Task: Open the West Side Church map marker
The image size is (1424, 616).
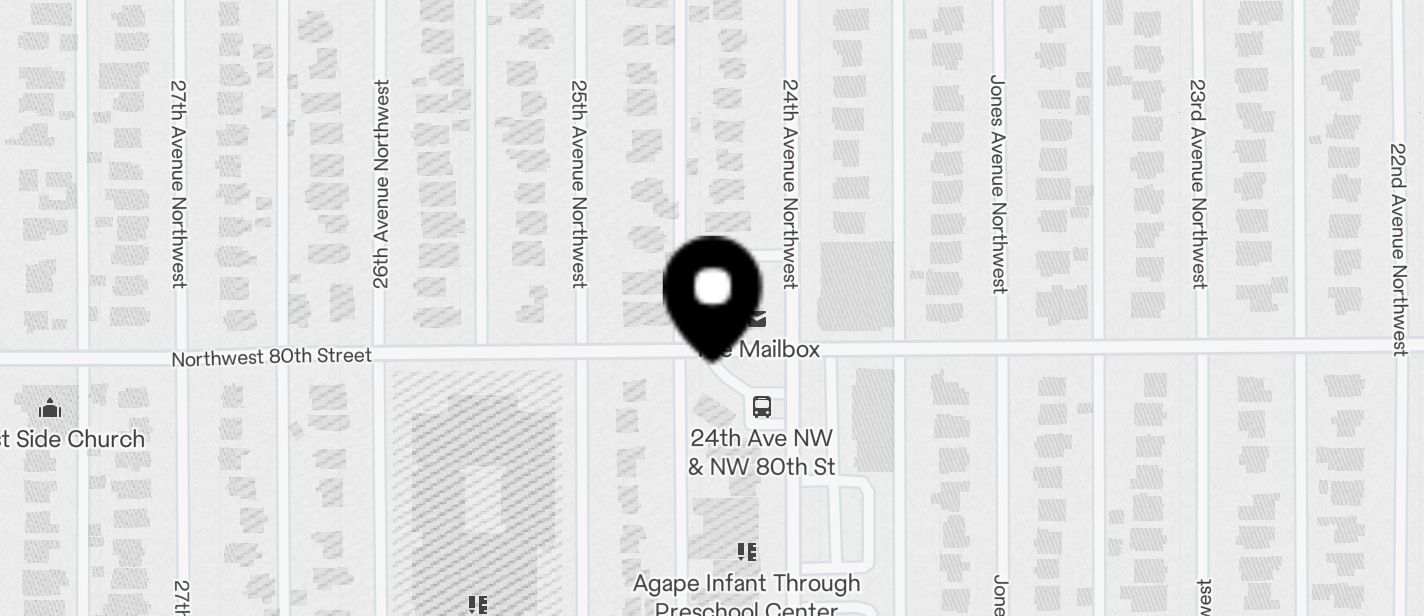Action: [x=50, y=408]
